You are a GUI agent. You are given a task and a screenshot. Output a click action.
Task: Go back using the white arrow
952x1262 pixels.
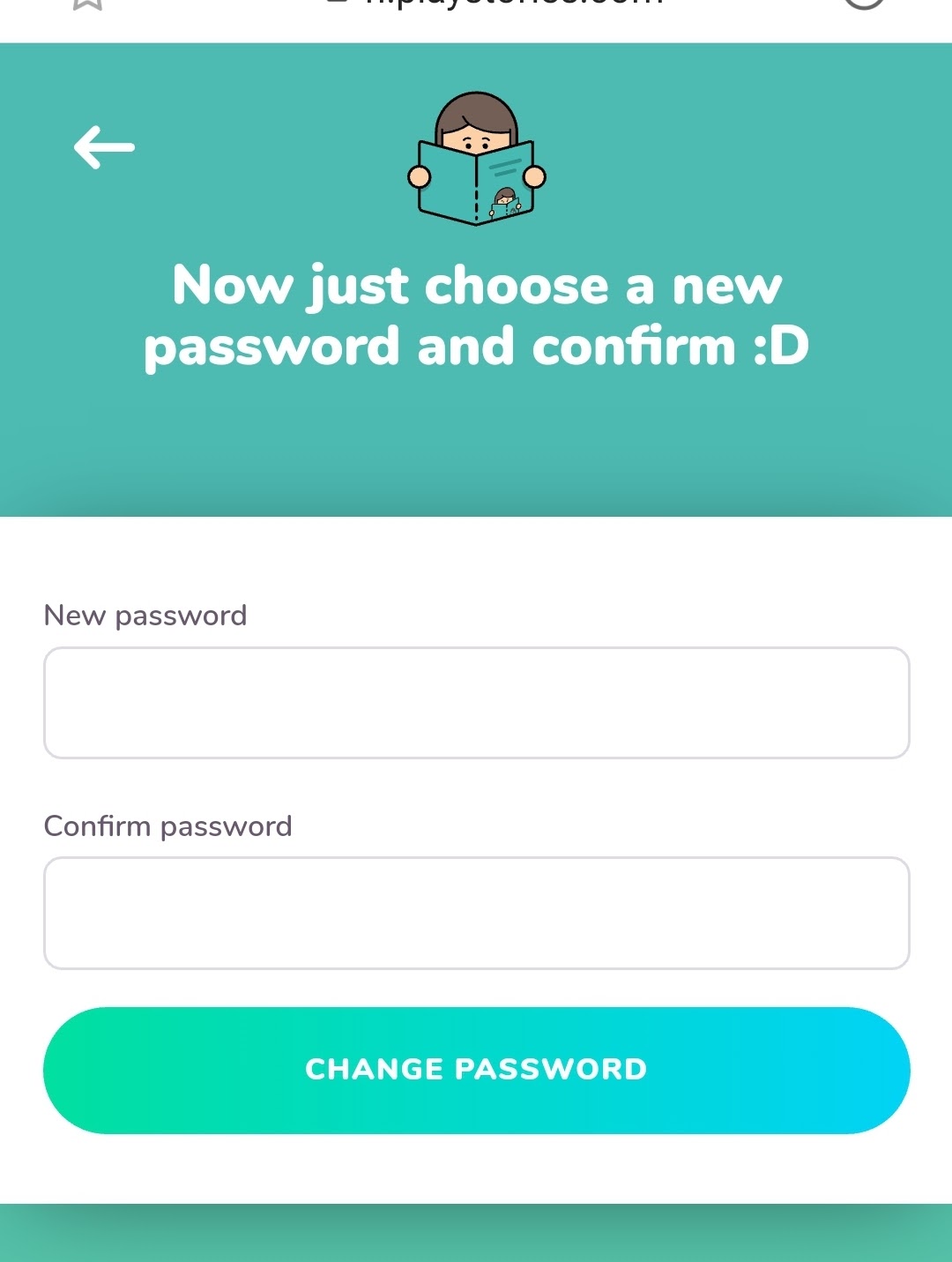click(x=104, y=146)
